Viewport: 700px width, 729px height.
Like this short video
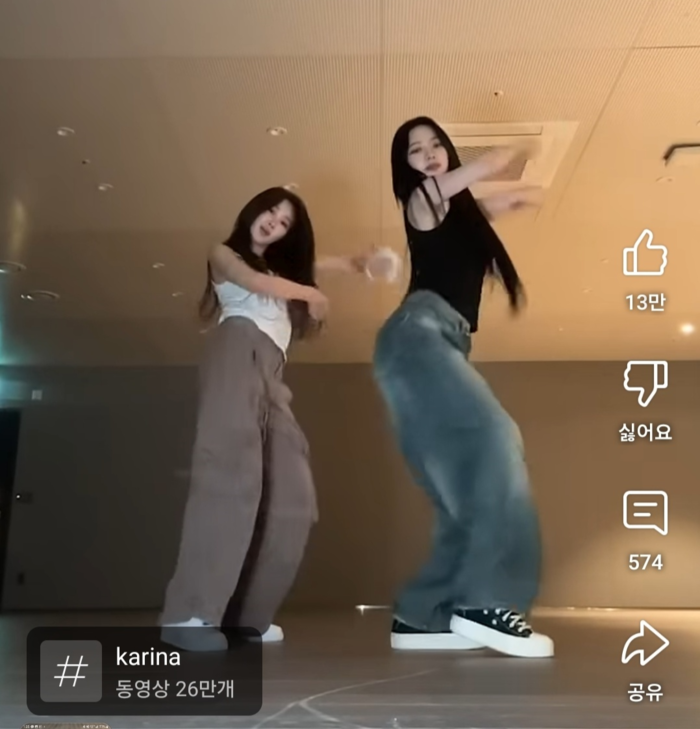(x=645, y=254)
